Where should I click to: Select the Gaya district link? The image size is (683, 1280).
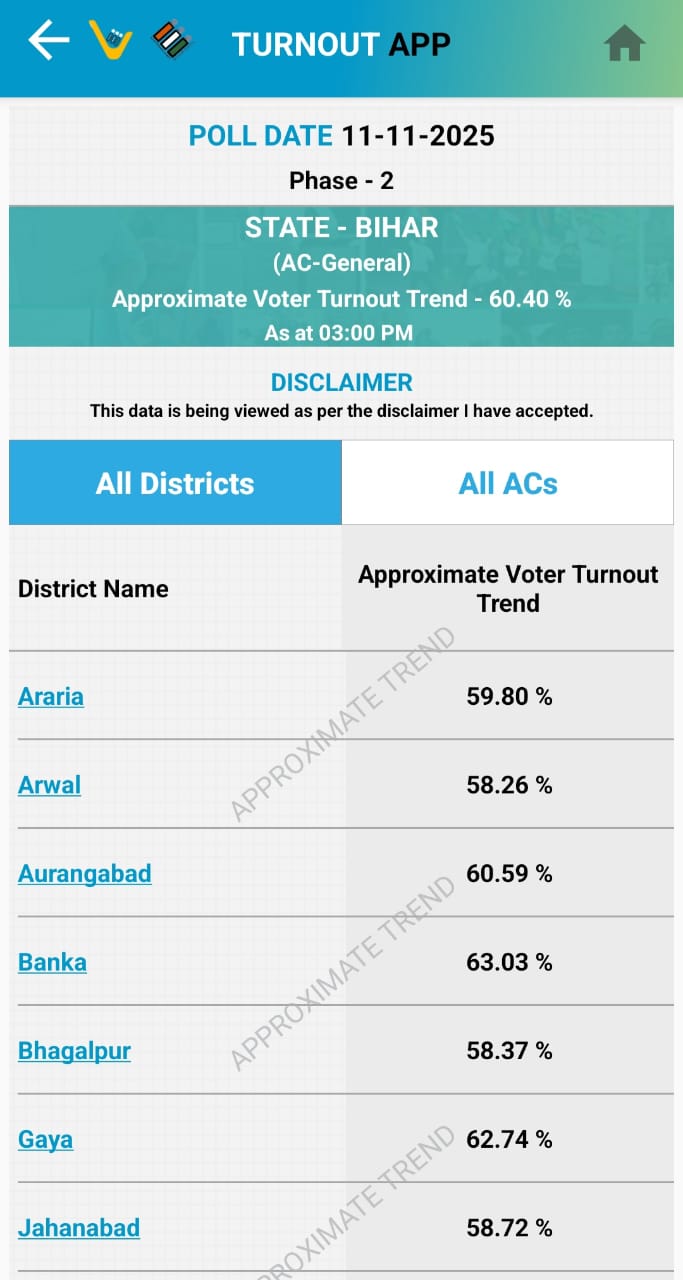[46, 1139]
